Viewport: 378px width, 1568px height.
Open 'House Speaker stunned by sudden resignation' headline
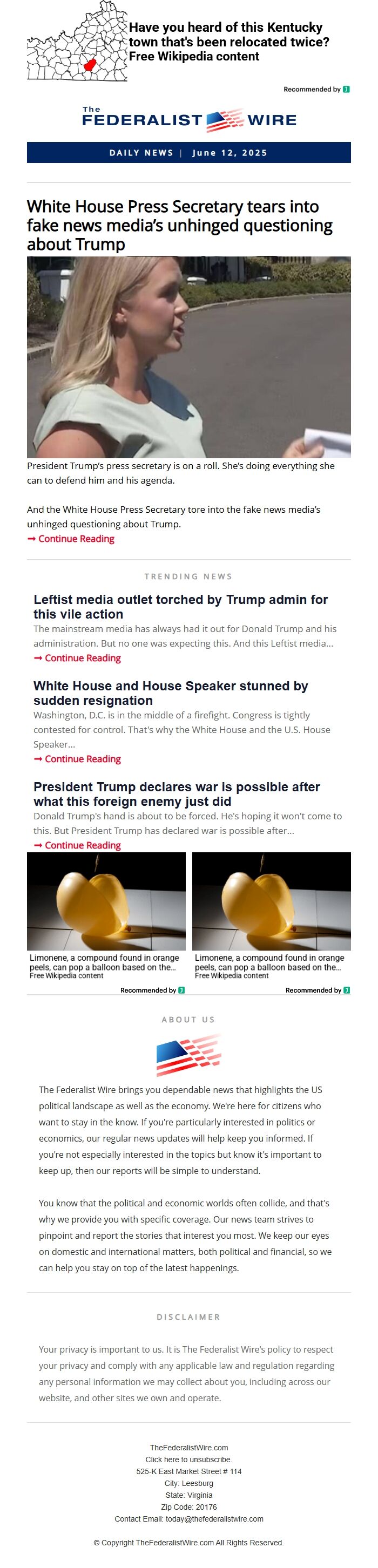pyautogui.click(x=171, y=693)
